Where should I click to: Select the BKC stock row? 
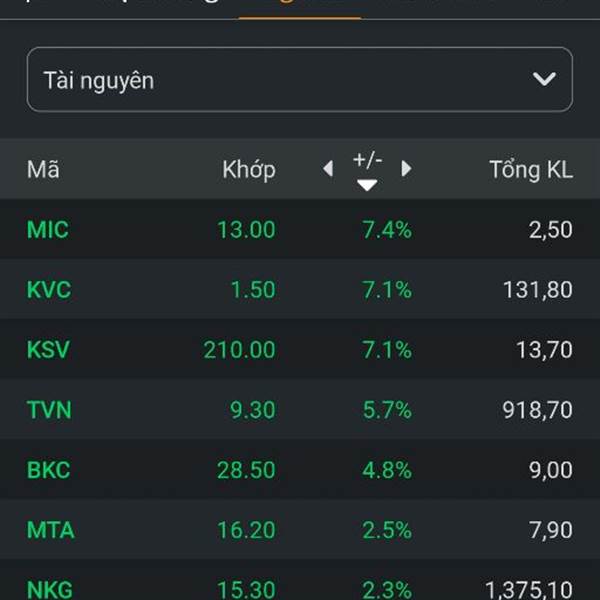point(300,470)
